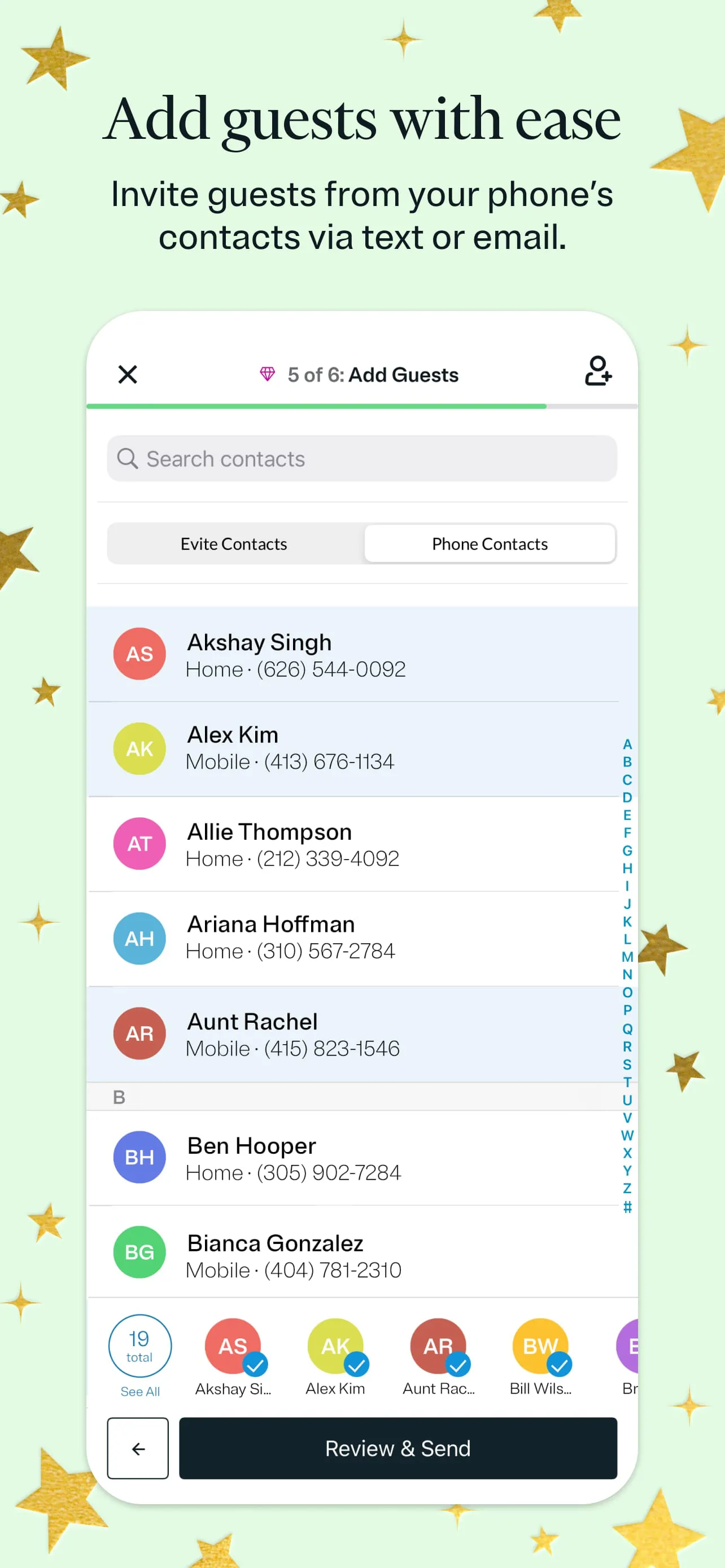
Task: Switch to the Evite Contacts tab
Action: [x=234, y=544]
